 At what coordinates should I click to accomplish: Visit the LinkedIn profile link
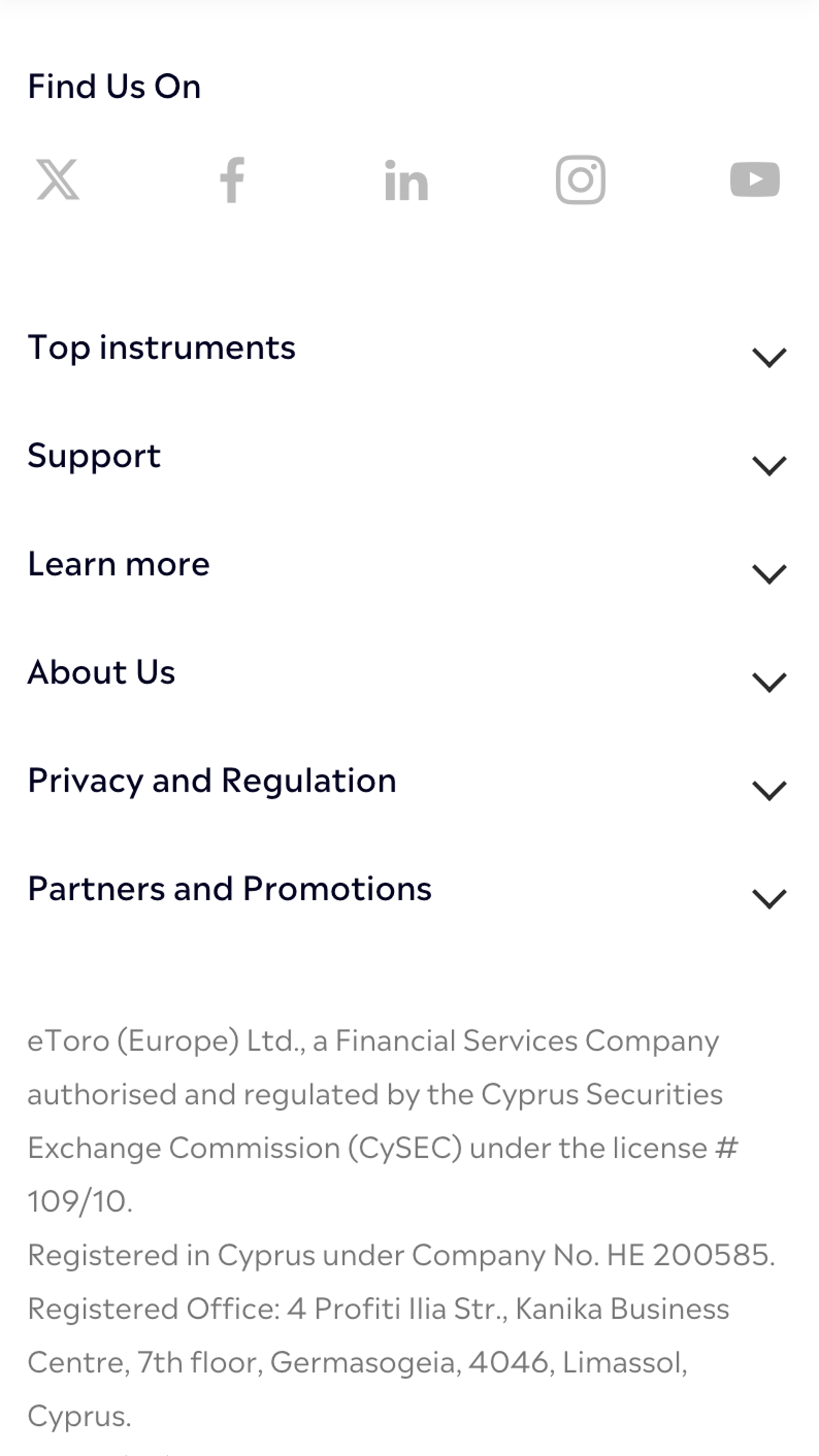click(407, 180)
